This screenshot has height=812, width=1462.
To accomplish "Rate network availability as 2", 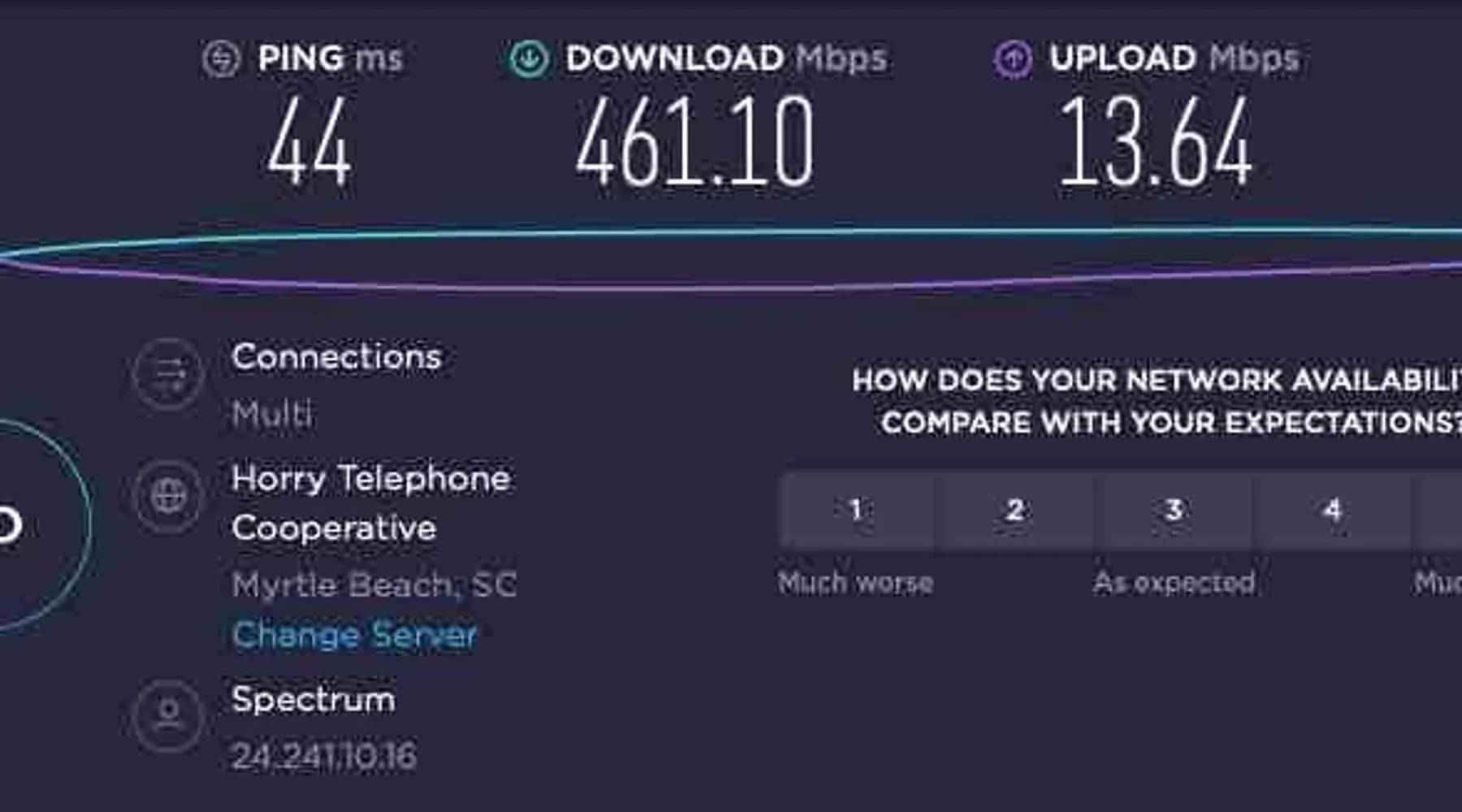I will (x=1014, y=511).
